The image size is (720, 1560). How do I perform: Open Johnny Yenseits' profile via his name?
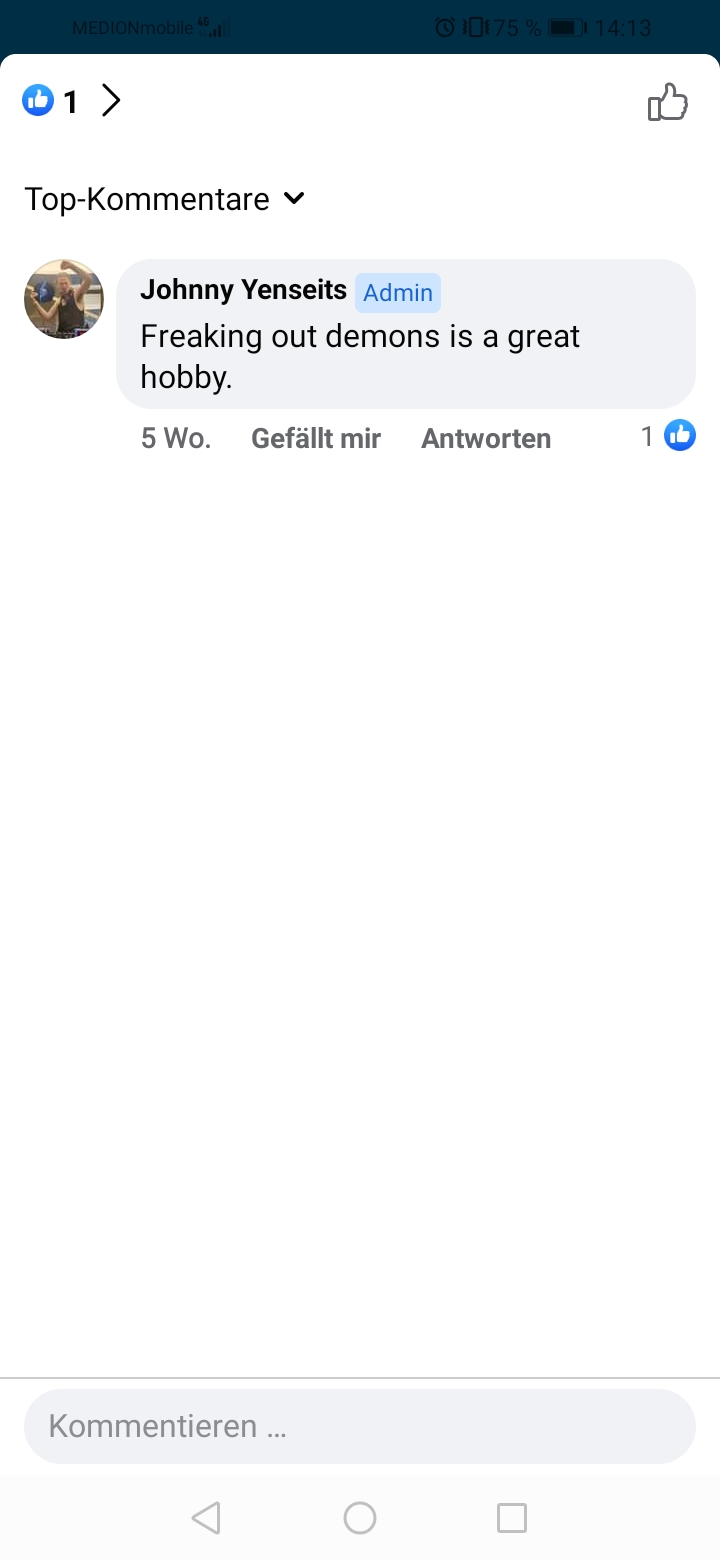click(x=243, y=290)
